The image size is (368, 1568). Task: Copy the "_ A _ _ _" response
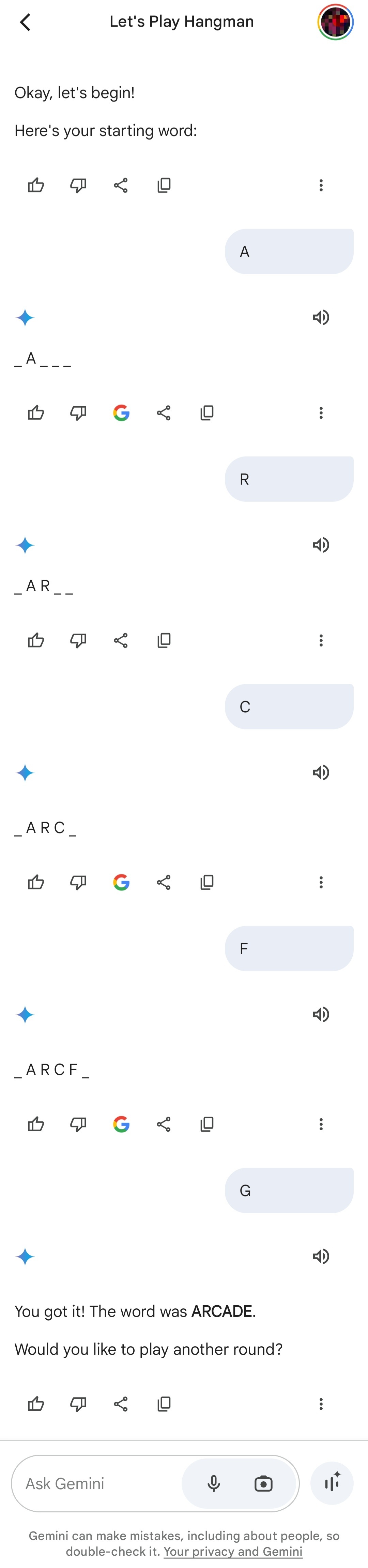(207, 413)
